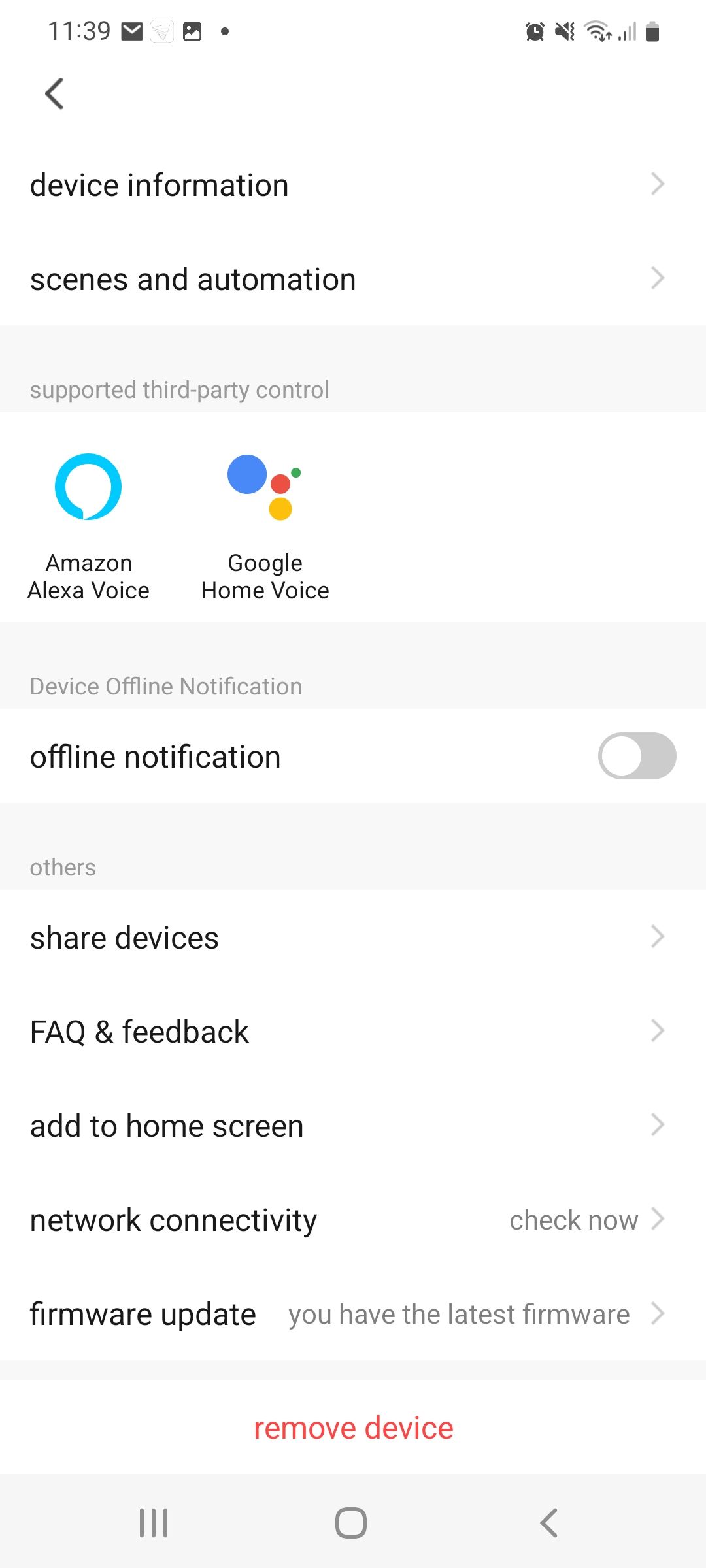Open share devices

pyautogui.click(x=353, y=938)
